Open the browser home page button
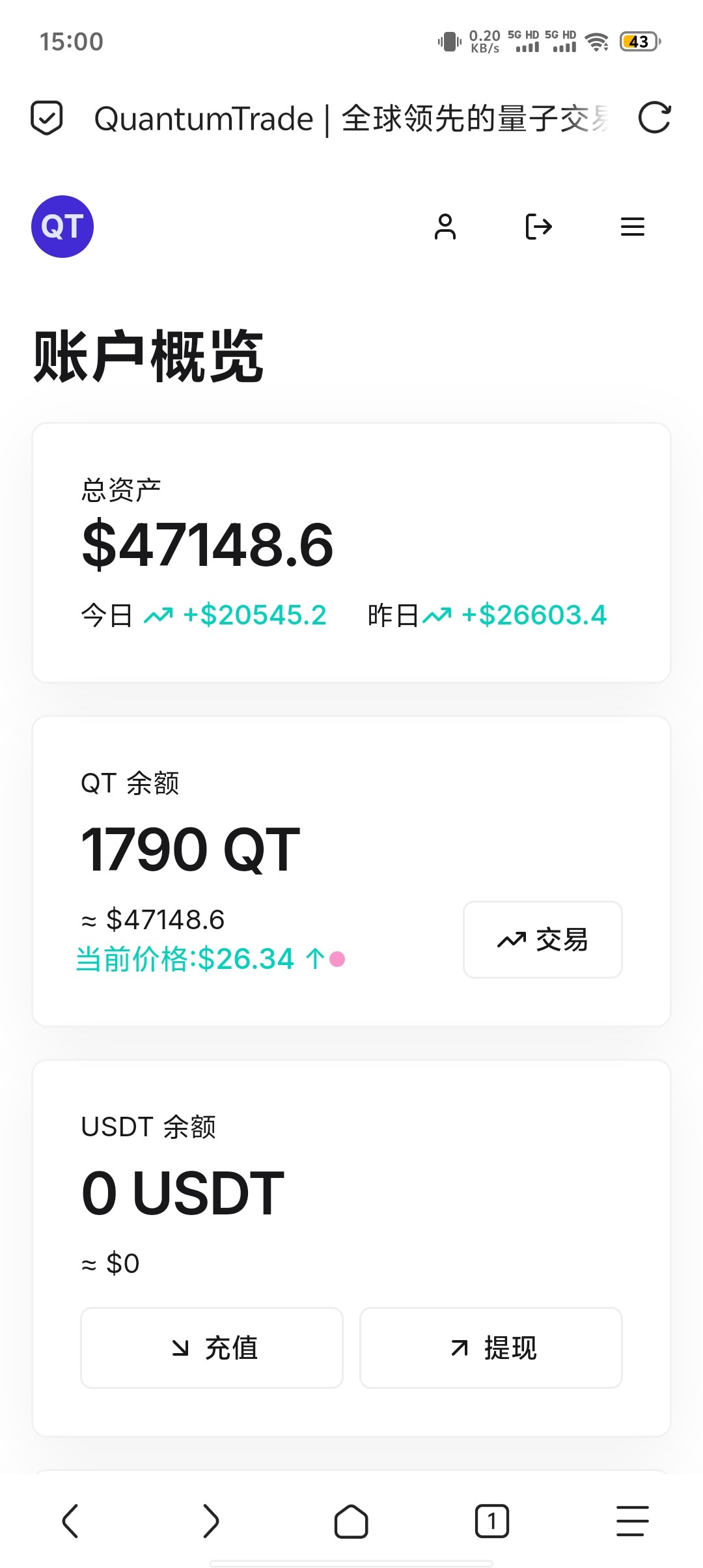The image size is (703, 1568). [351, 1521]
